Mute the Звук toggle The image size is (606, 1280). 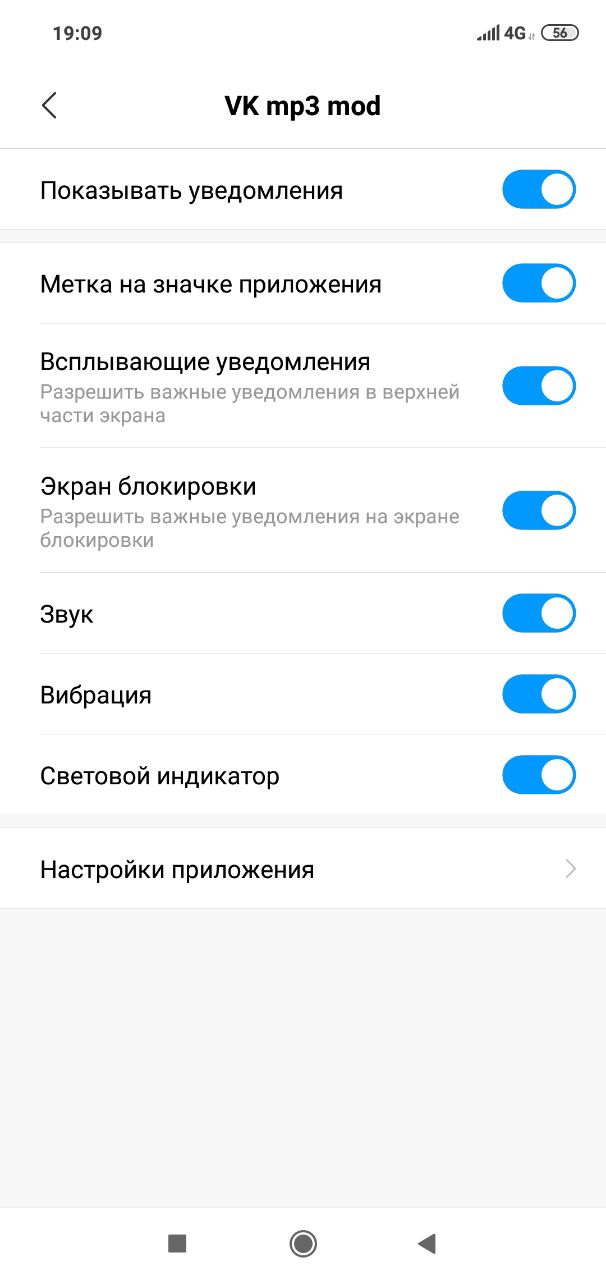[539, 613]
